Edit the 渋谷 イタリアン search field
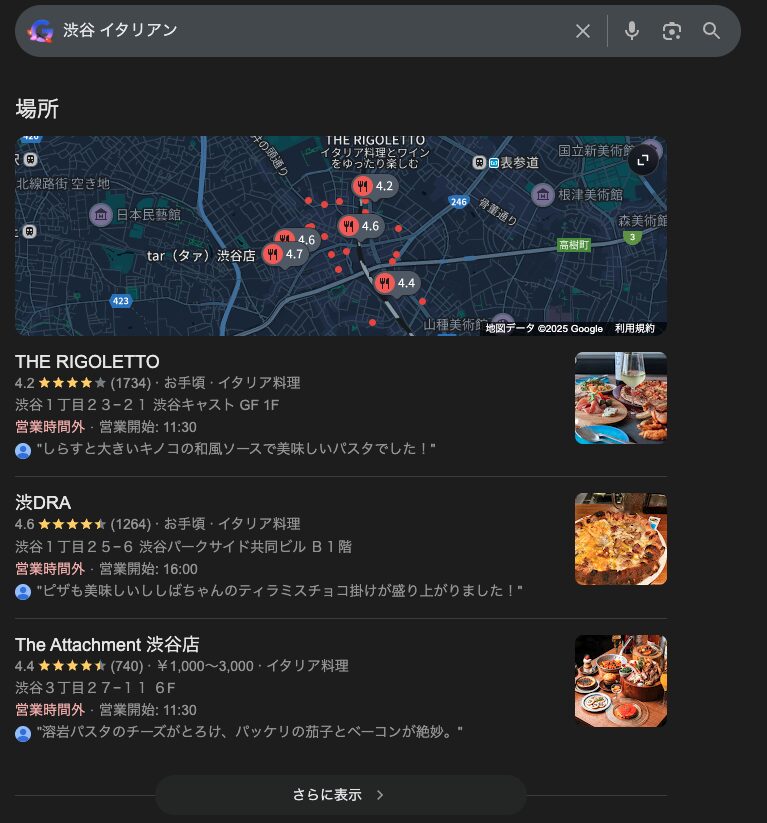This screenshot has height=823, width=767. pyautogui.click(x=300, y=31)
